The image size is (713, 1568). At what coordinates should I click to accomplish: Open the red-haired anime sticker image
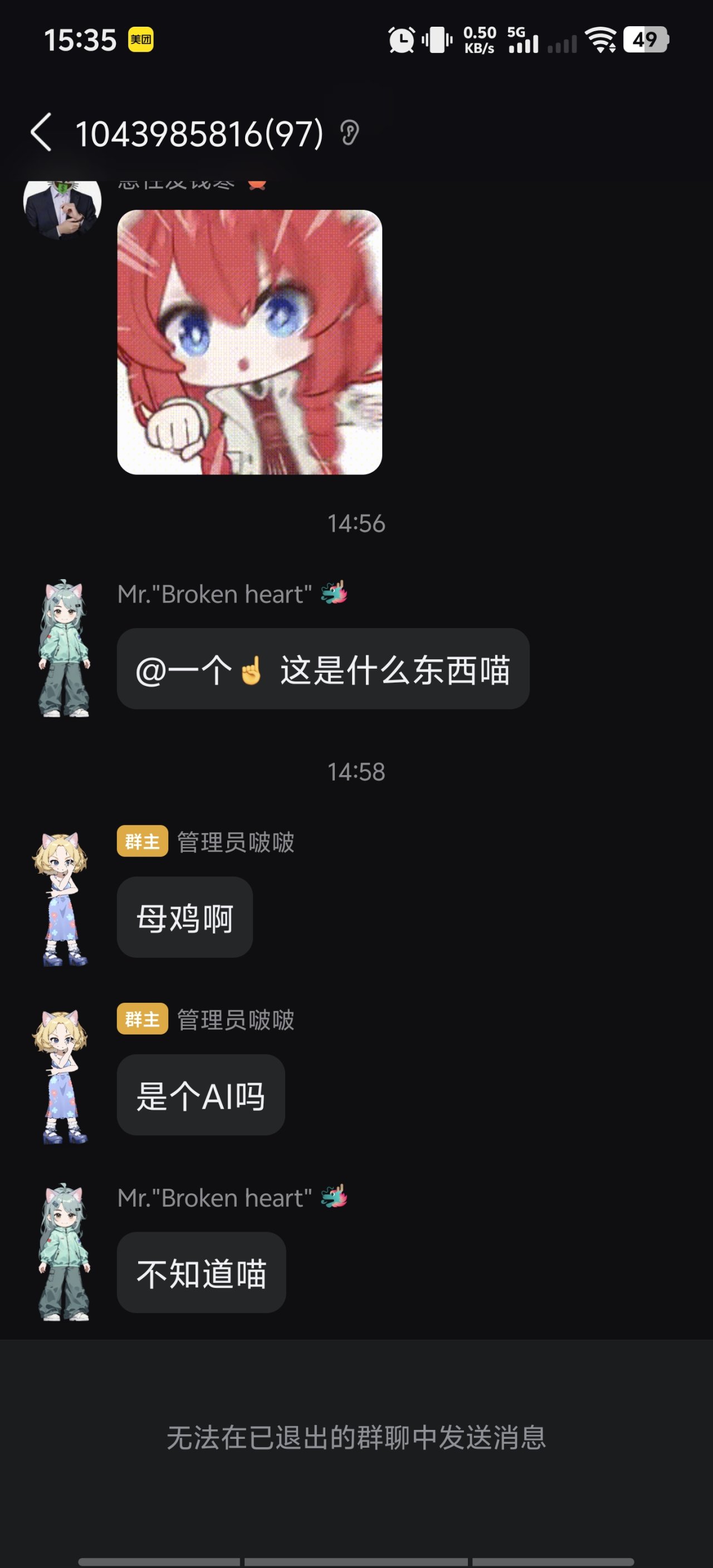(249, 342)
